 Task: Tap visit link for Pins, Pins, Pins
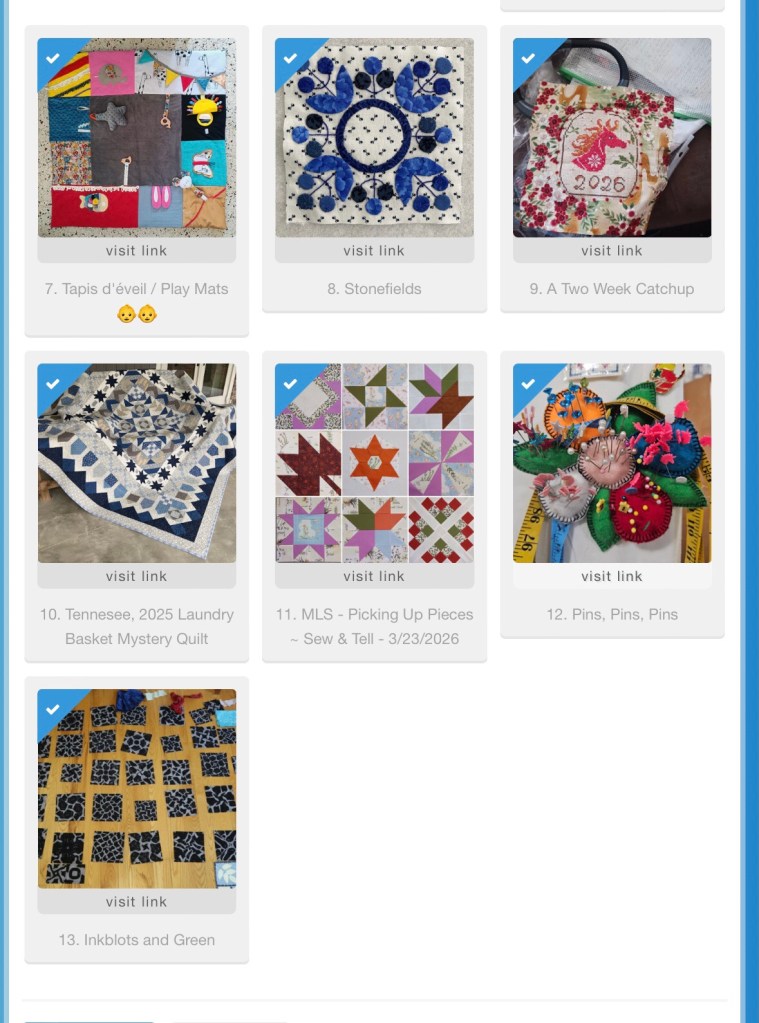click(612, 576)
